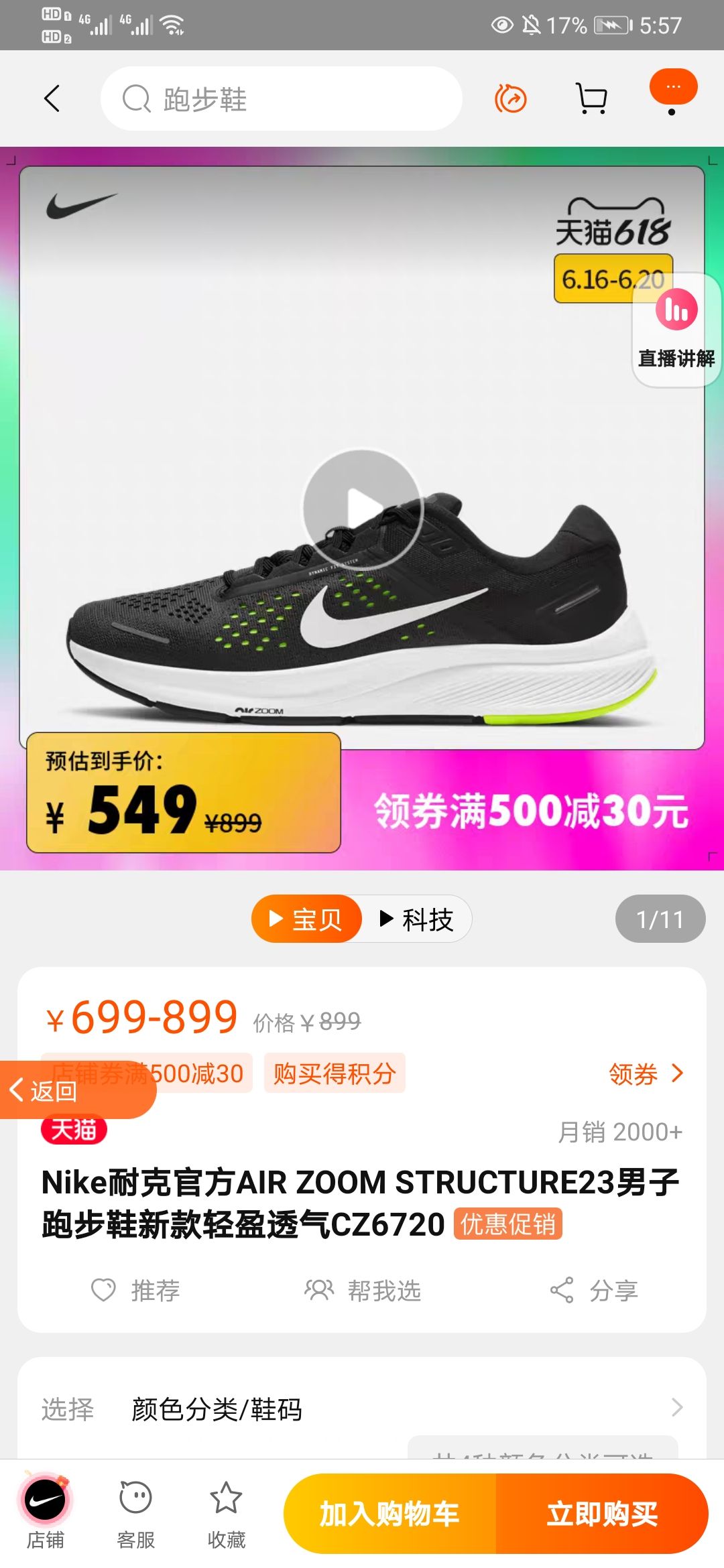The height and width of the screenshot is (1568, 724).
Task: Open 帮我选 to ask friends
Action: [x=363, y=1290]
